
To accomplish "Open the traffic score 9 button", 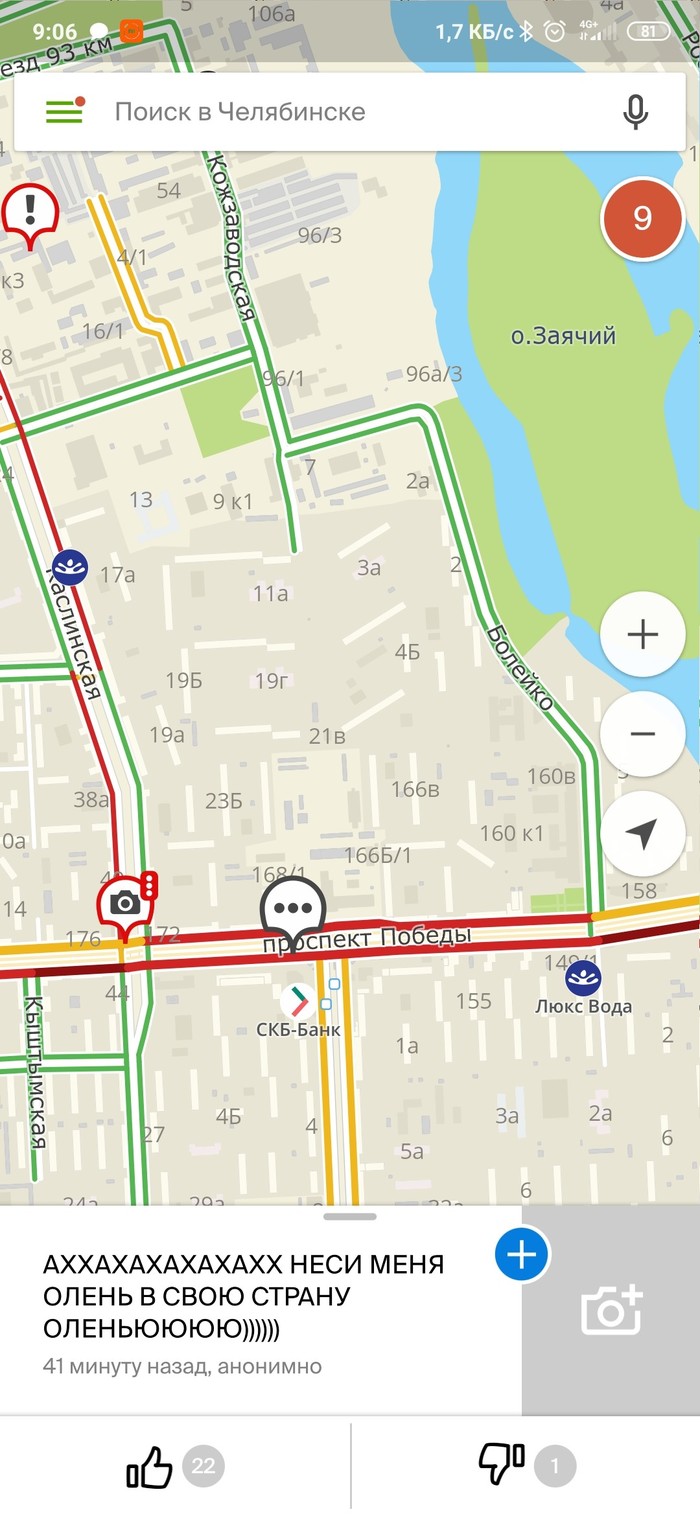I will pos(642,218).
